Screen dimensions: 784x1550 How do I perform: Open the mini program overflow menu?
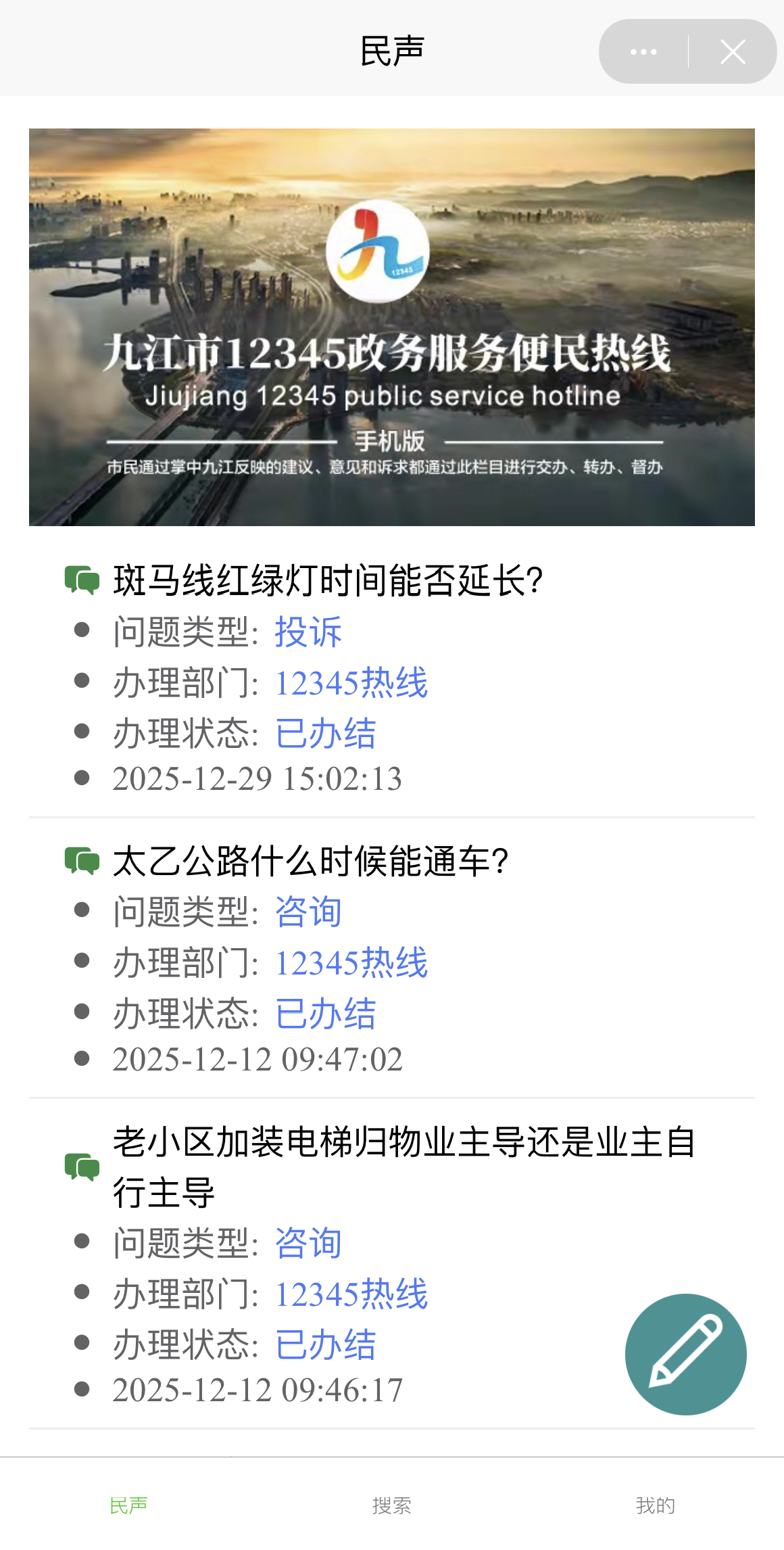click(x=643, y=52)
